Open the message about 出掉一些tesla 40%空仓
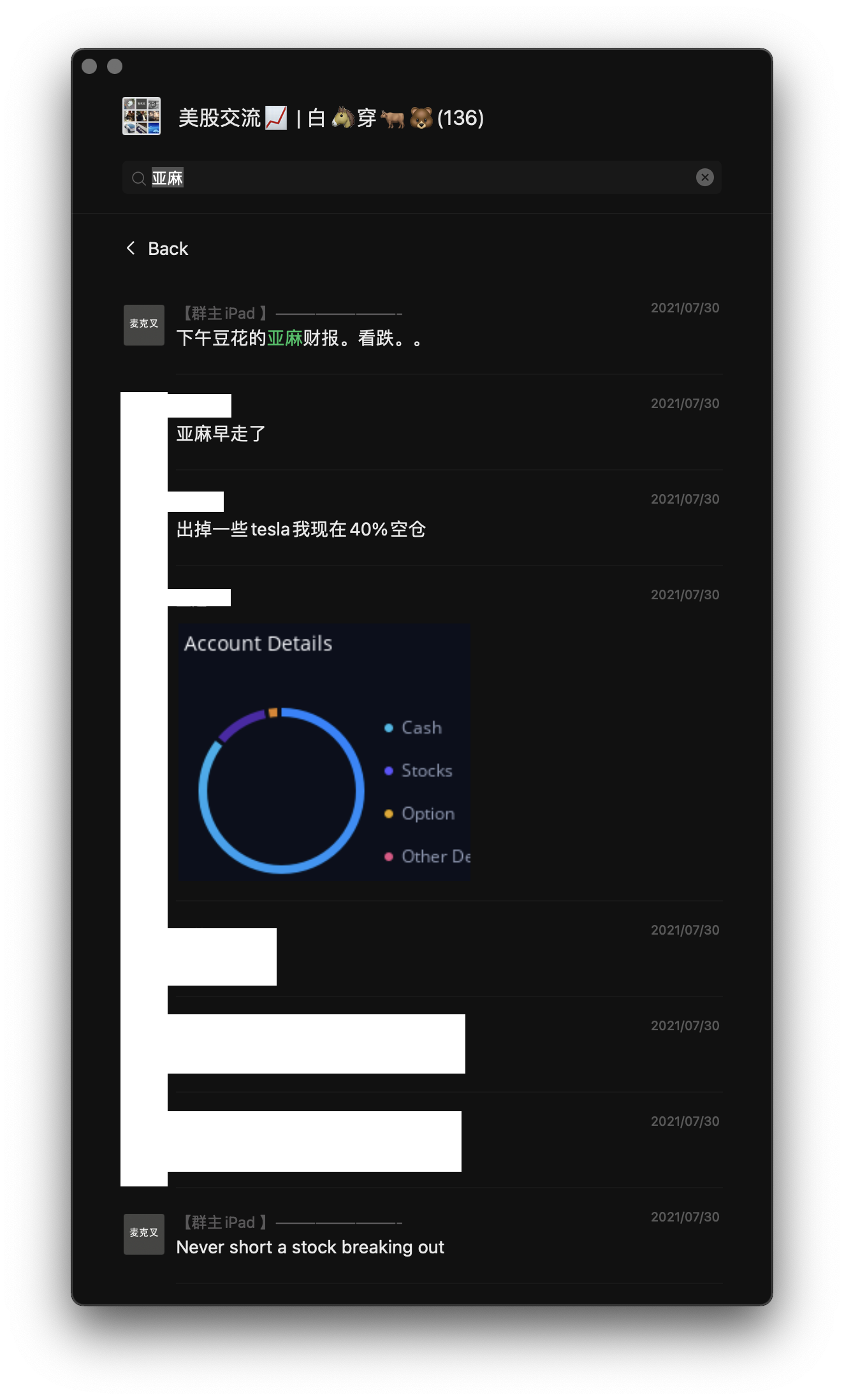 (421, 518)
